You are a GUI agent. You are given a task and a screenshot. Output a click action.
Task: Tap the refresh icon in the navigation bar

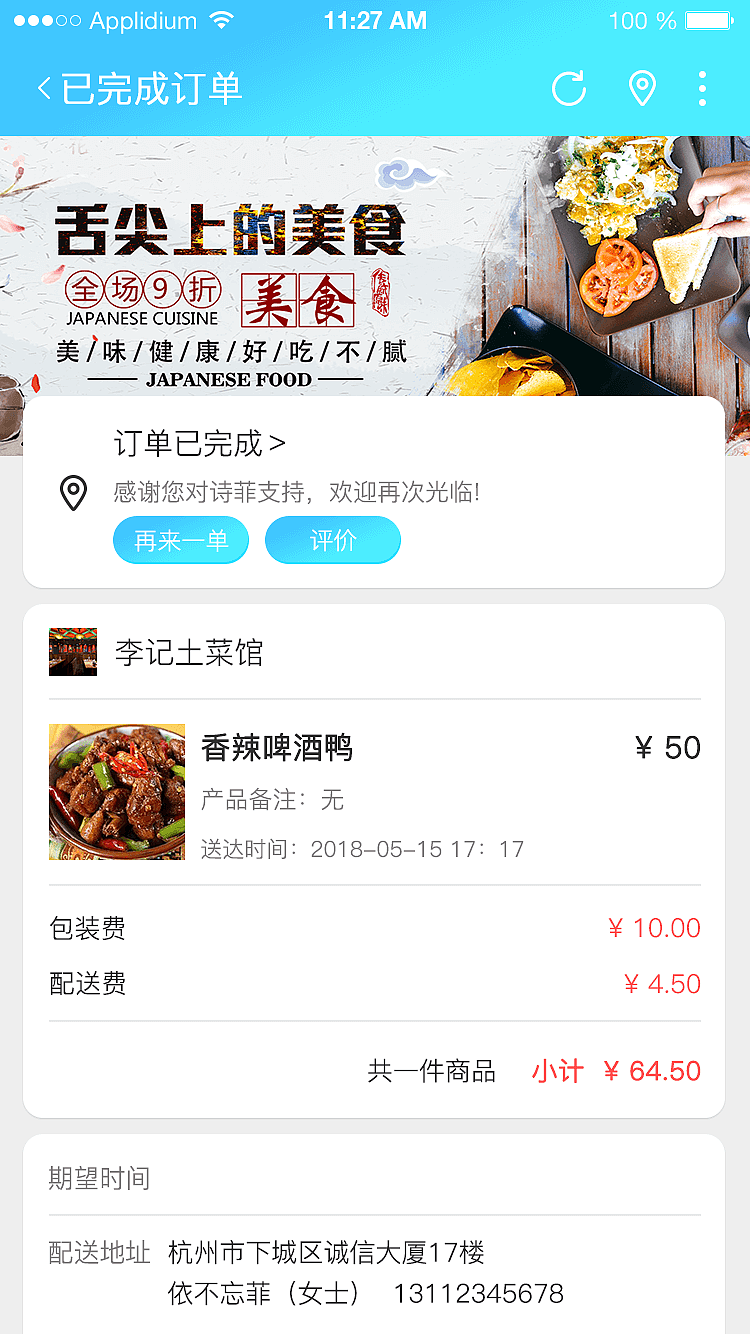[x=568, y=88]
